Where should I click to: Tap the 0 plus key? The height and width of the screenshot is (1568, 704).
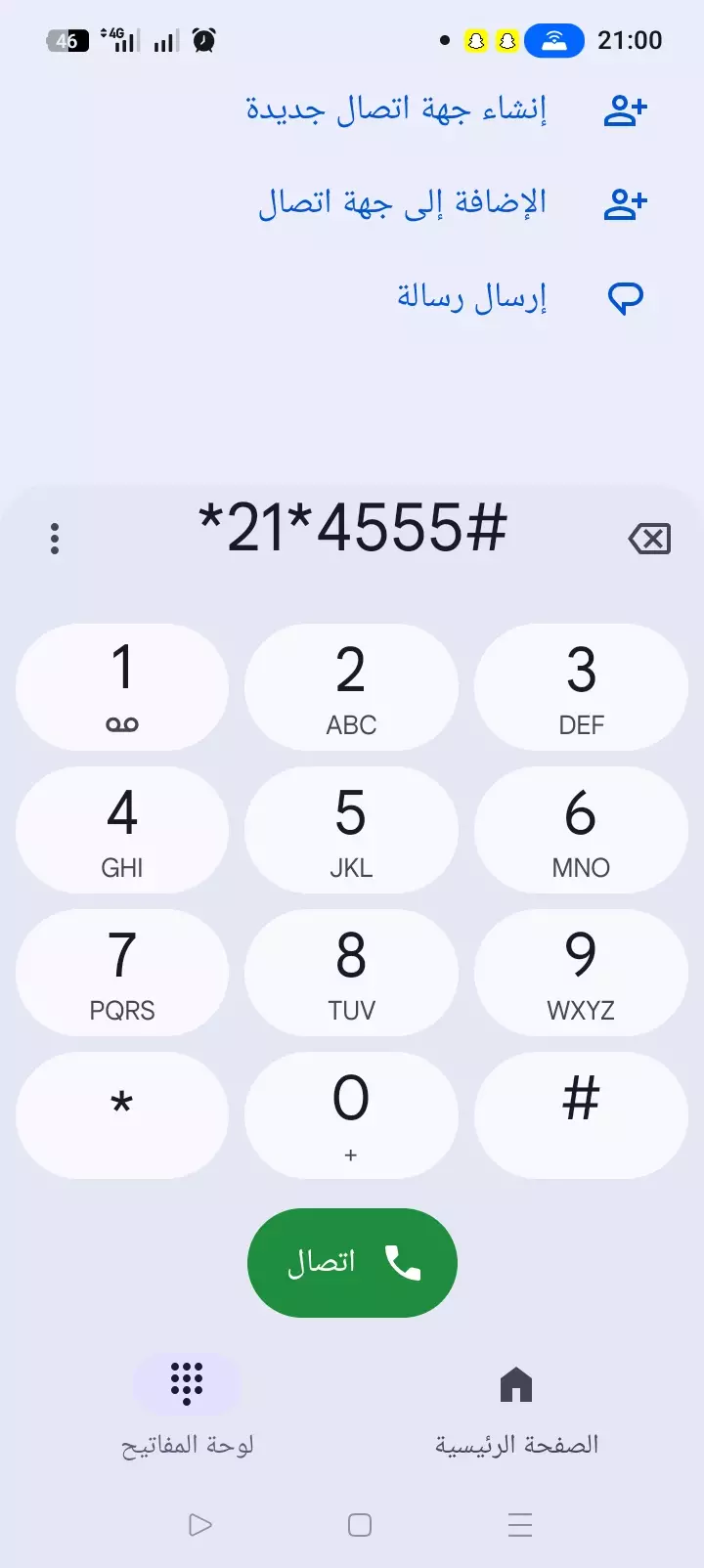[x=351, y=1115]
